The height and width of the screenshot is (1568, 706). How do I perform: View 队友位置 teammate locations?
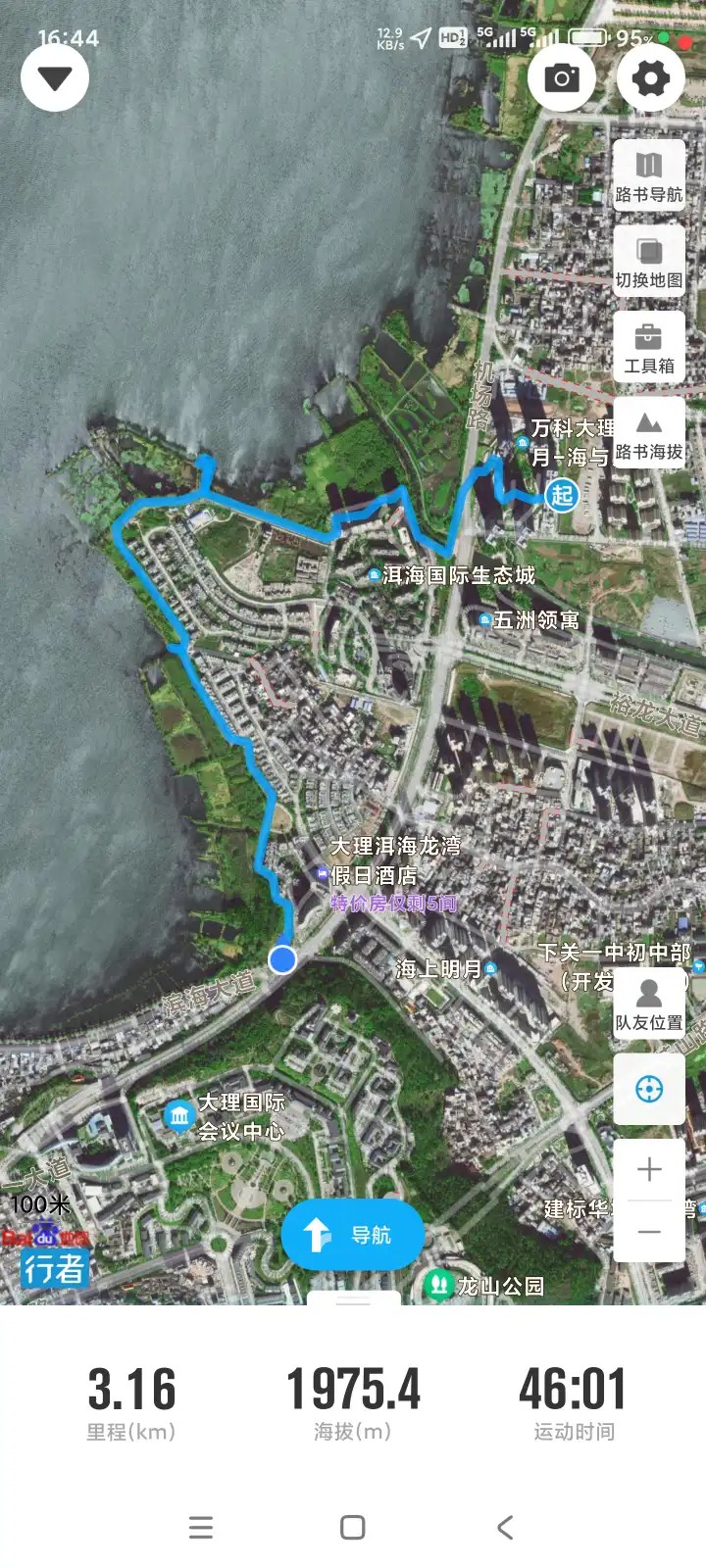(x=648, y=1004)
